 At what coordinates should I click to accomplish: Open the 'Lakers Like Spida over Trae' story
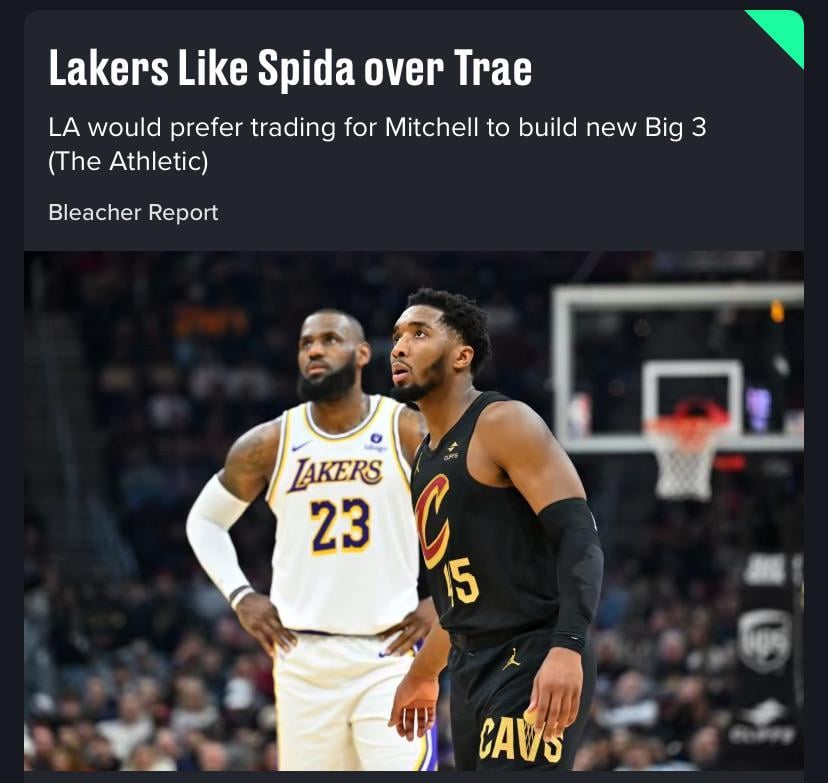(x=290, y=70)
